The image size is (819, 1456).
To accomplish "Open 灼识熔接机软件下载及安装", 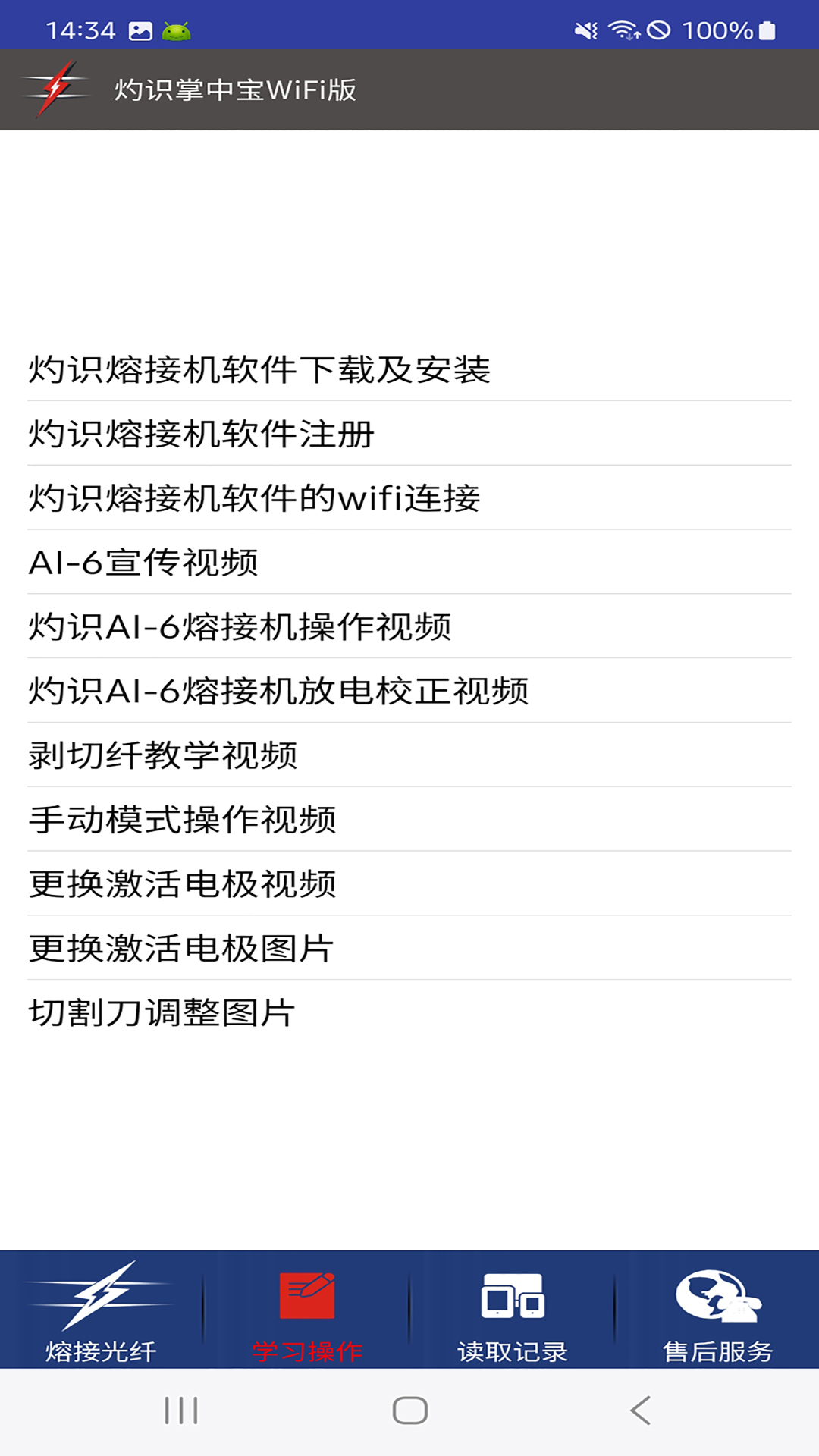I will pos(259,370).
